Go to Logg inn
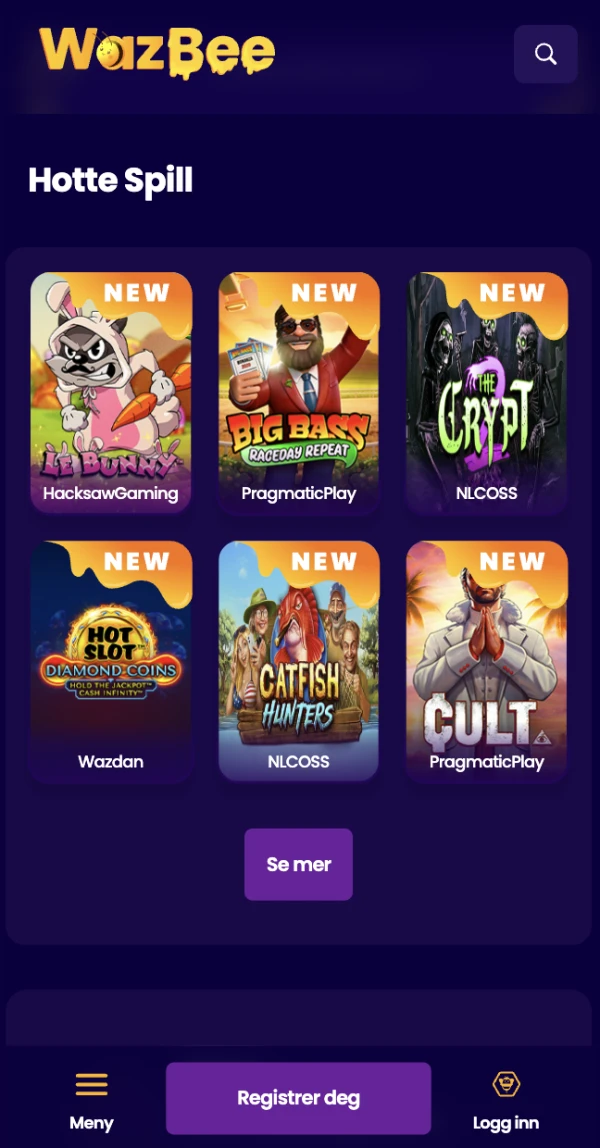Viewport: 600px width, 1148px height. (506, 1100)
